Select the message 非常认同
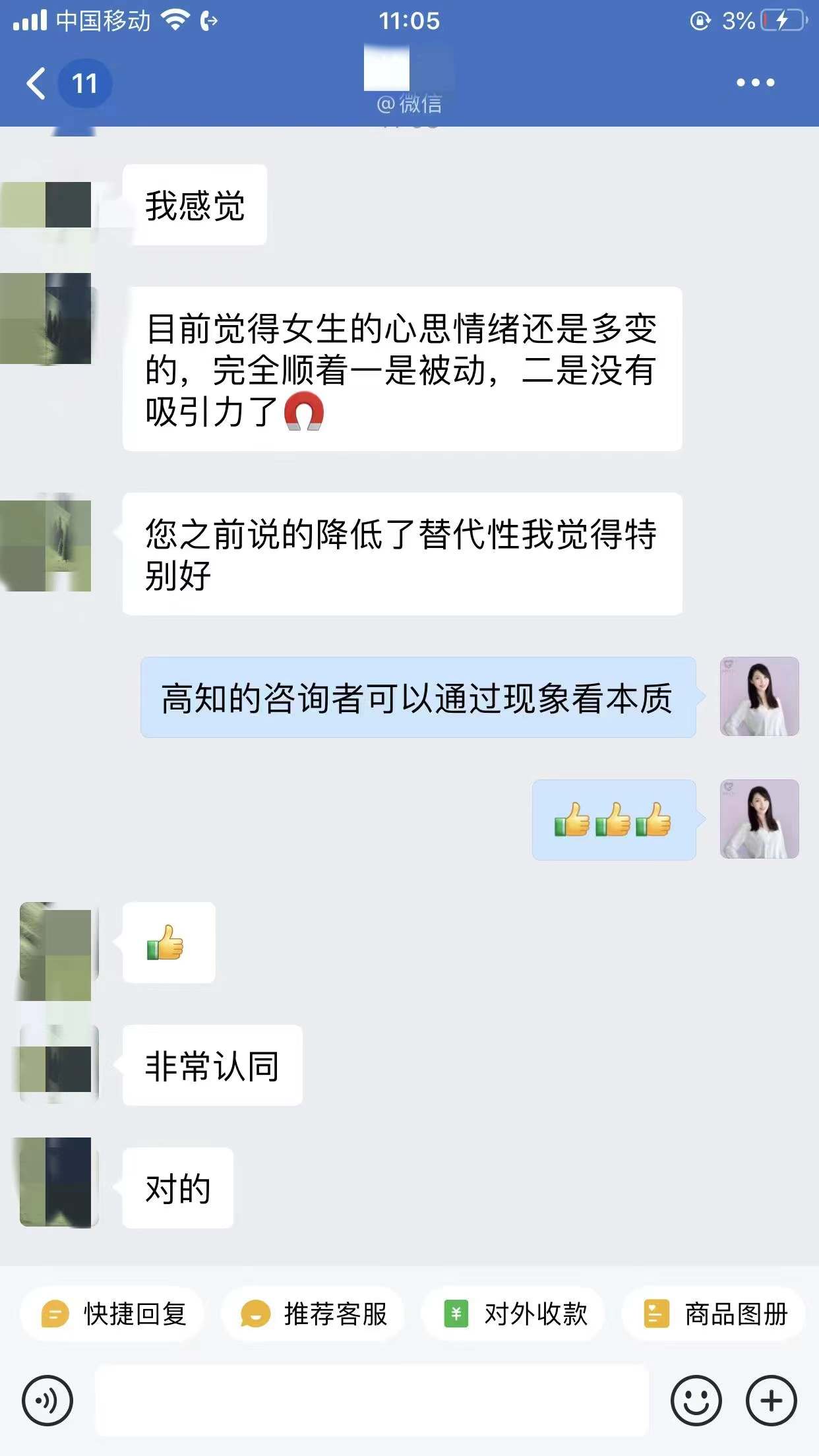The width and height of the screenshot is (819, 1456). 212,1064
